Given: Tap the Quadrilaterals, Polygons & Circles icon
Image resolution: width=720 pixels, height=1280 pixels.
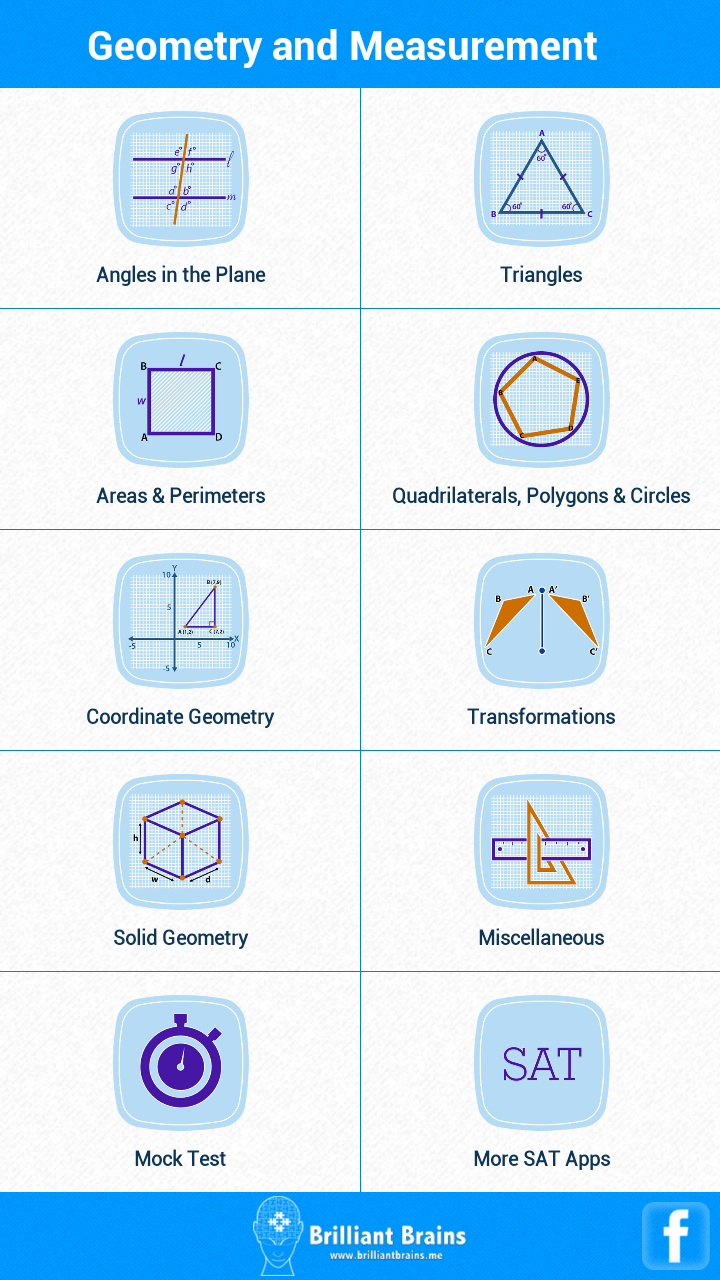Looking at the screenshot, I should point(541,400).
